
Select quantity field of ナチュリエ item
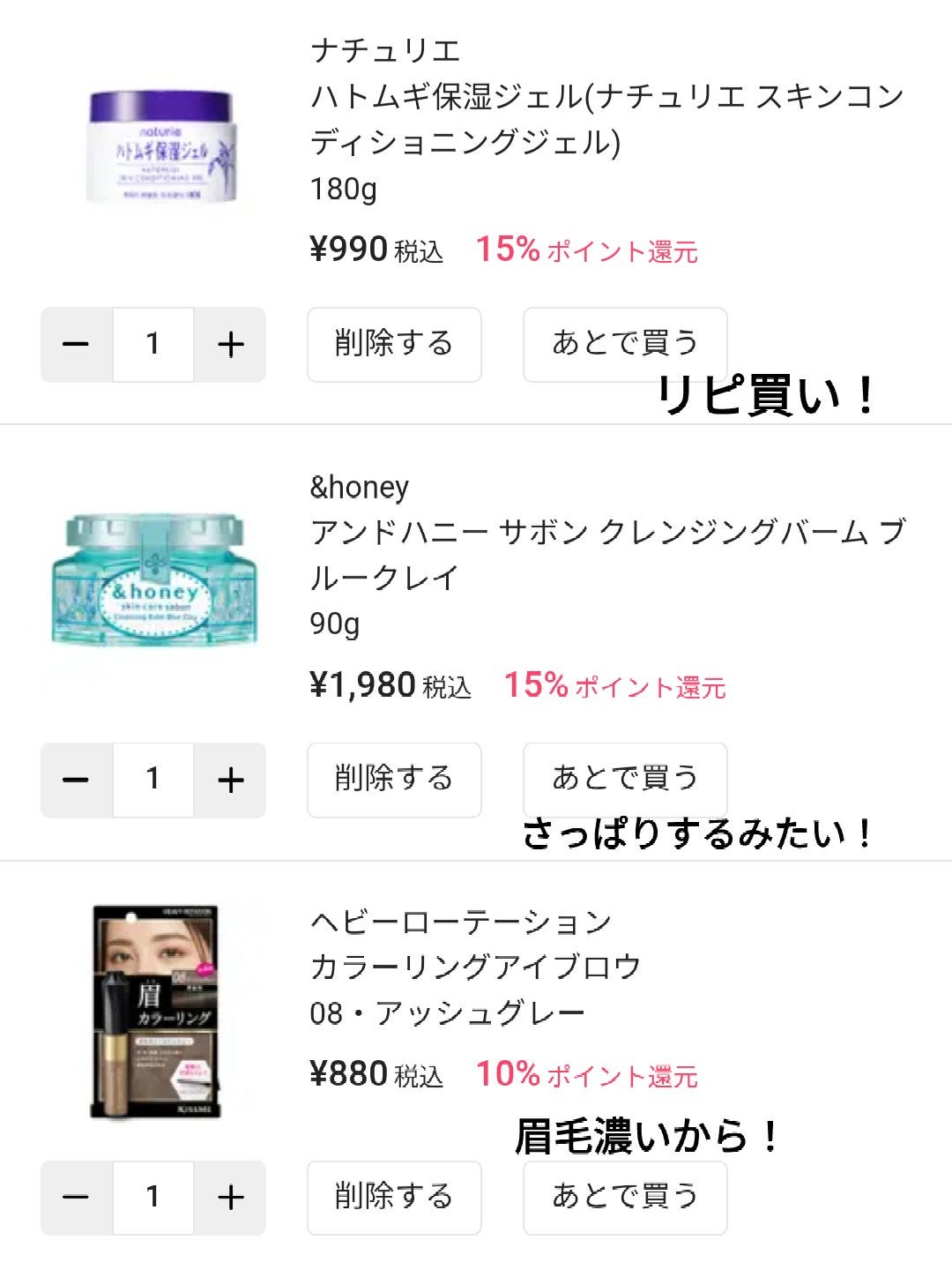coord(153,345)
